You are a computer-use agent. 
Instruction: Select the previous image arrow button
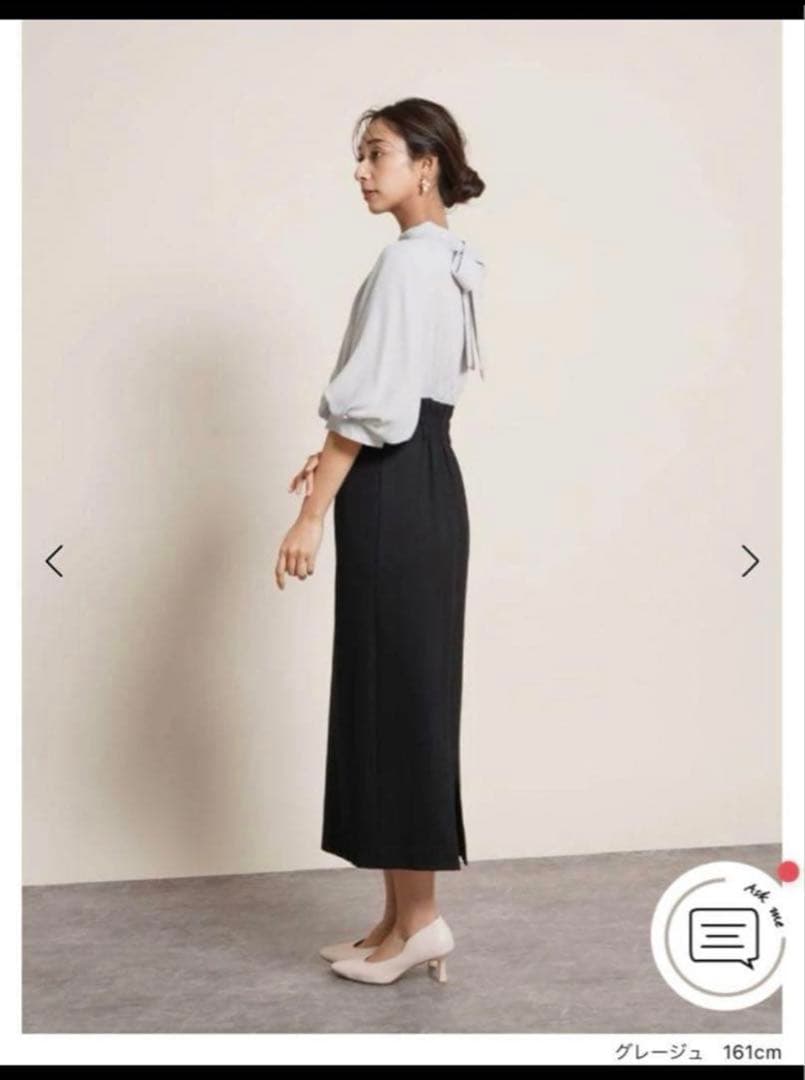coord(55,560)
